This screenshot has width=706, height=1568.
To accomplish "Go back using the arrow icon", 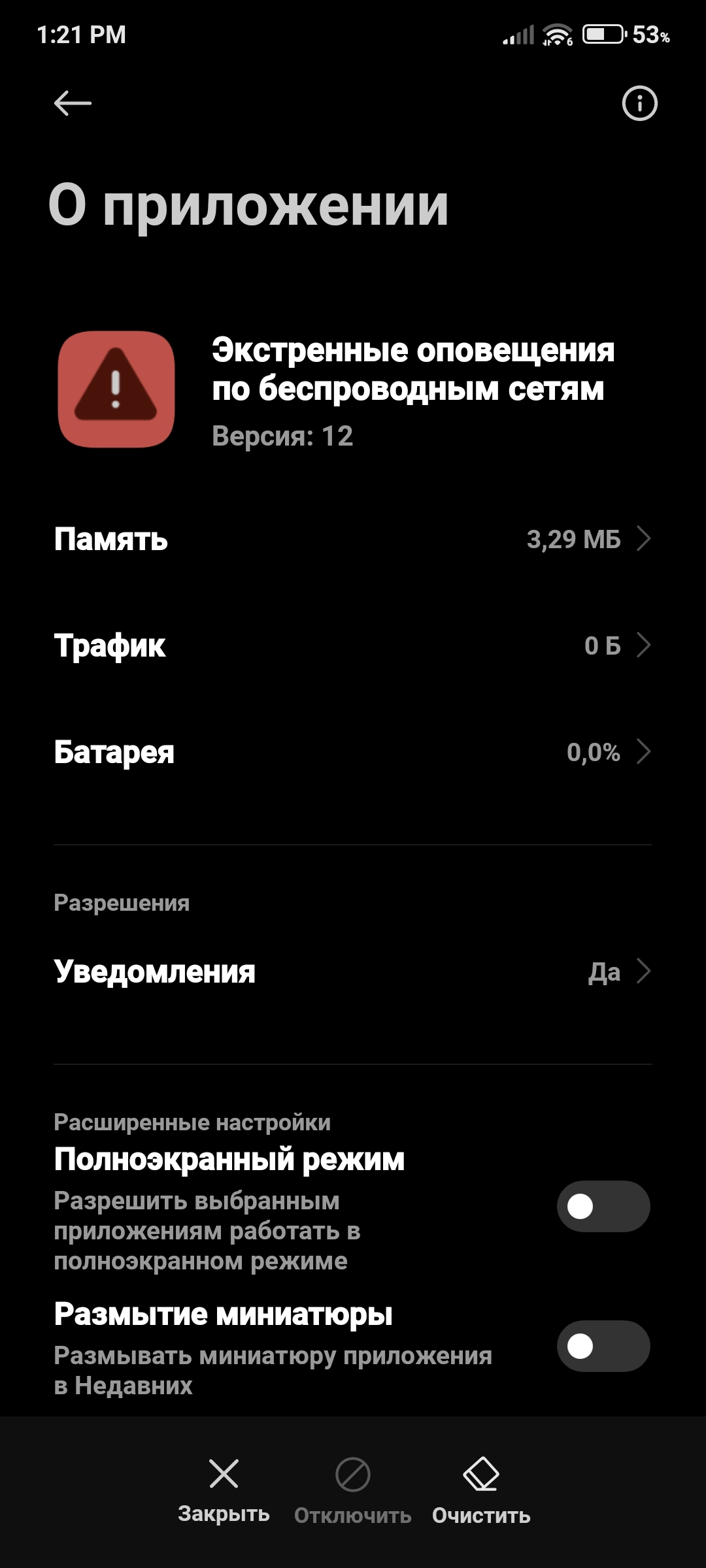I will (x=73, y=103).
